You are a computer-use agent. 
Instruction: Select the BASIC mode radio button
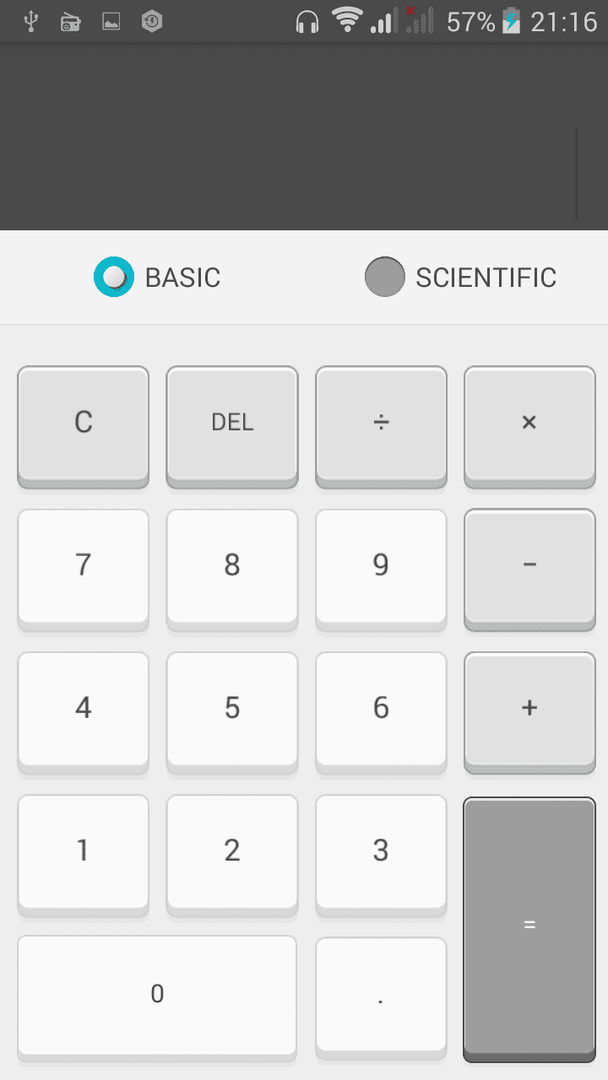[x=114, y=277]
